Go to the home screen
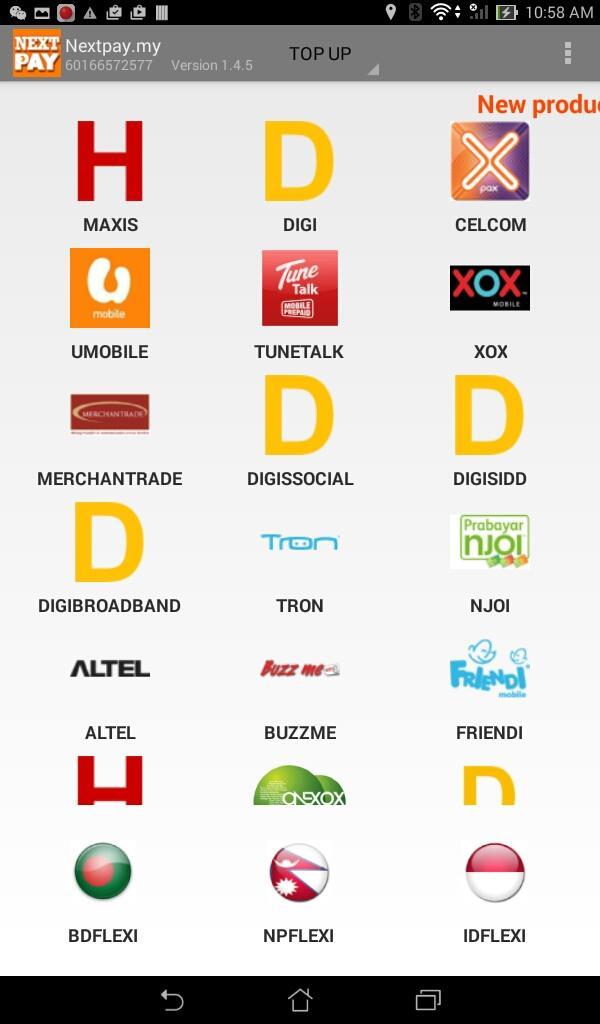The image size is (600, 1024). click(300, 999)
